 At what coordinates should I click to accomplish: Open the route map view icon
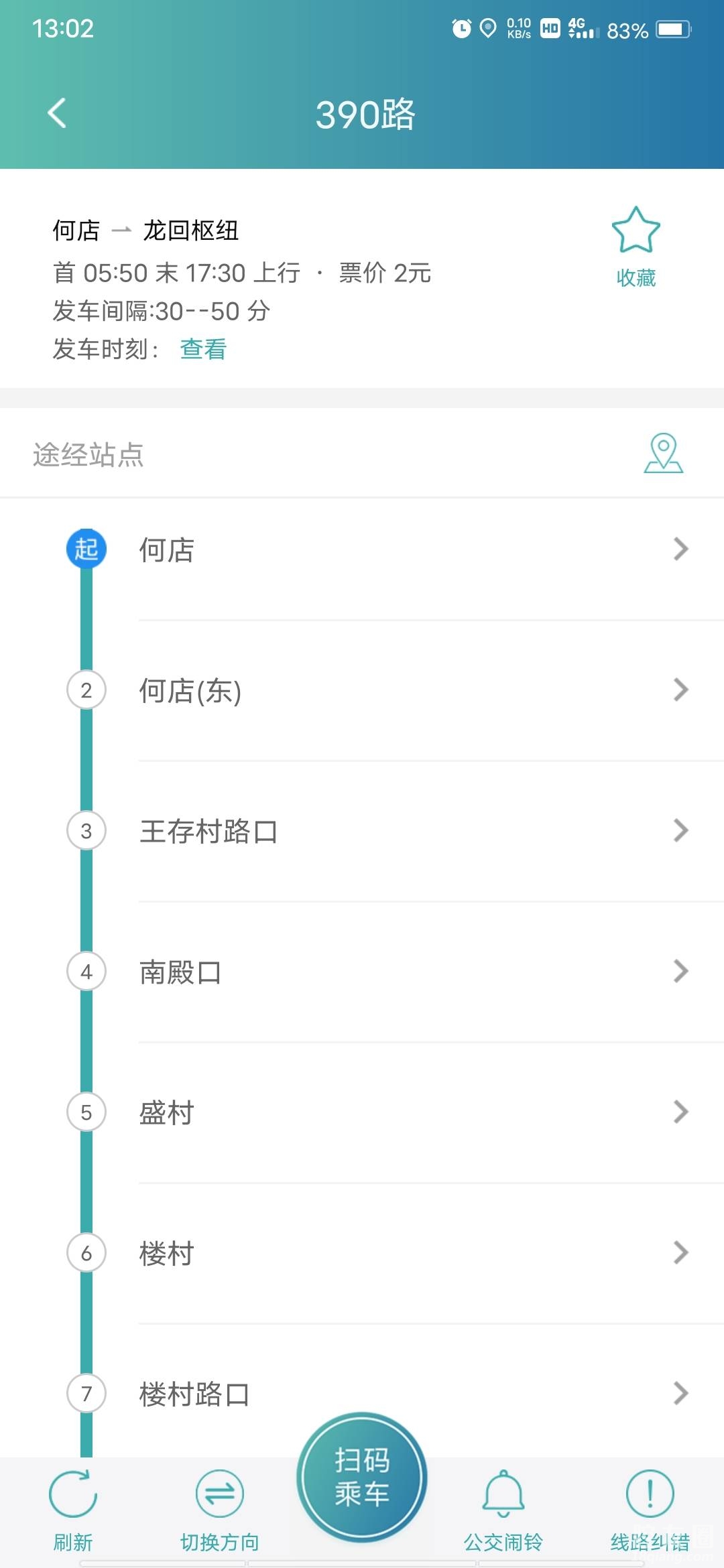click(x=663, y=454)
